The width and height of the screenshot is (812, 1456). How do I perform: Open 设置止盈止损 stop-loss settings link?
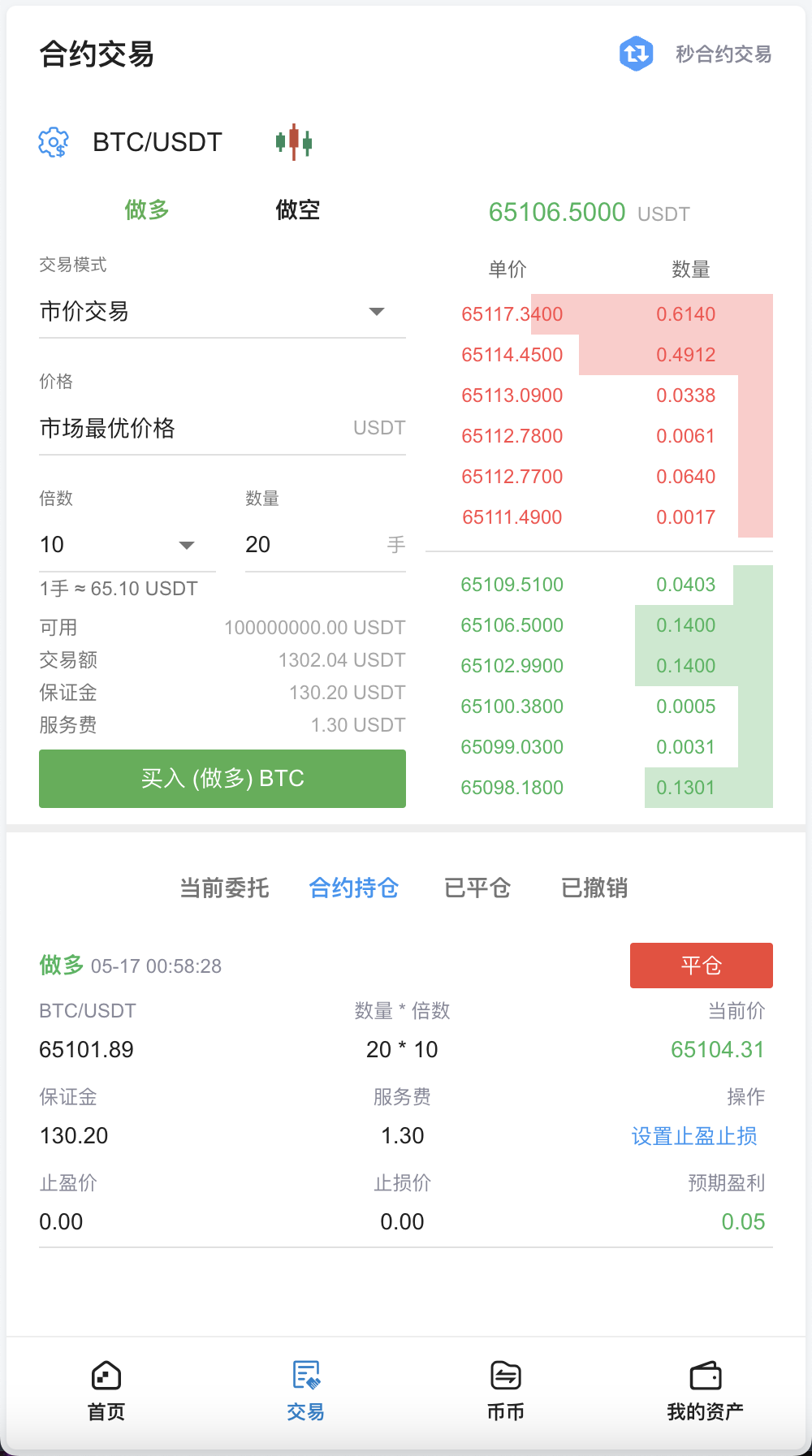(694, 1135)
